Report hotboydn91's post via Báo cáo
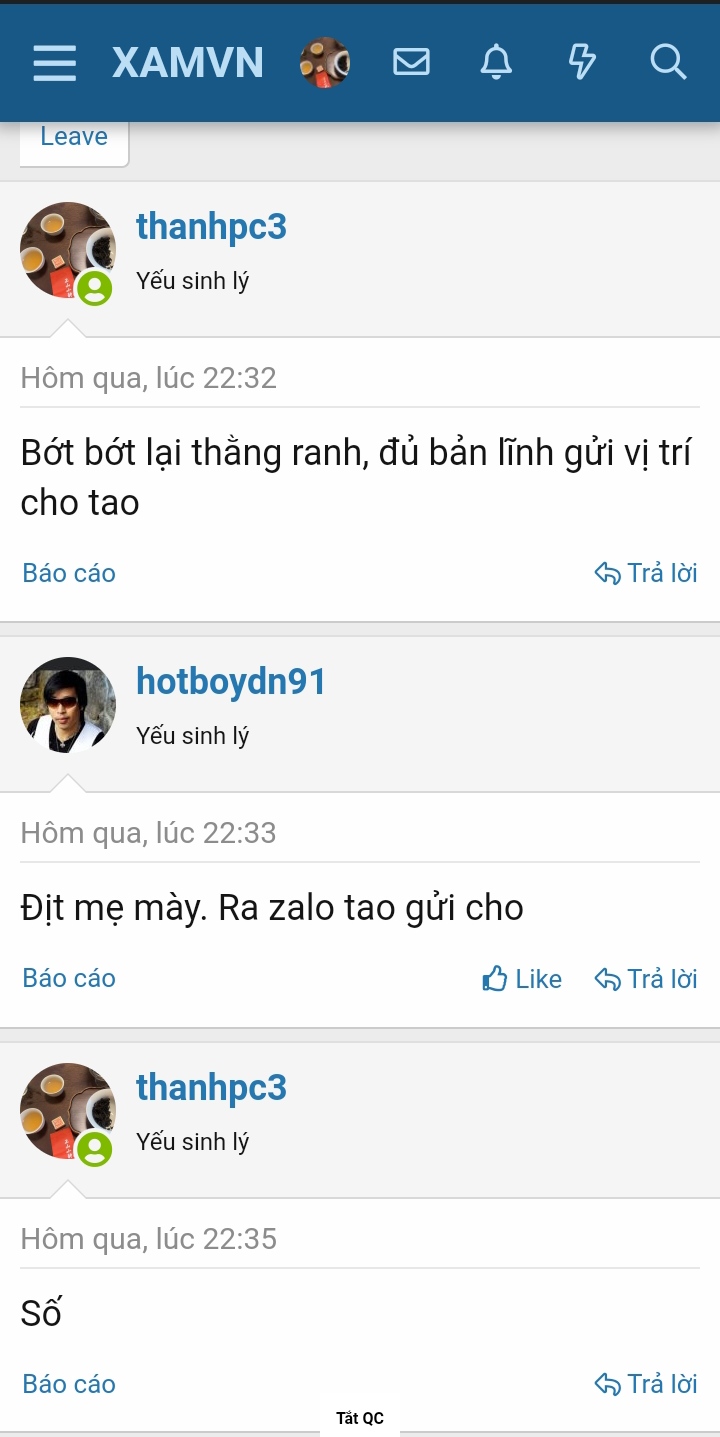 click(69, 978)
